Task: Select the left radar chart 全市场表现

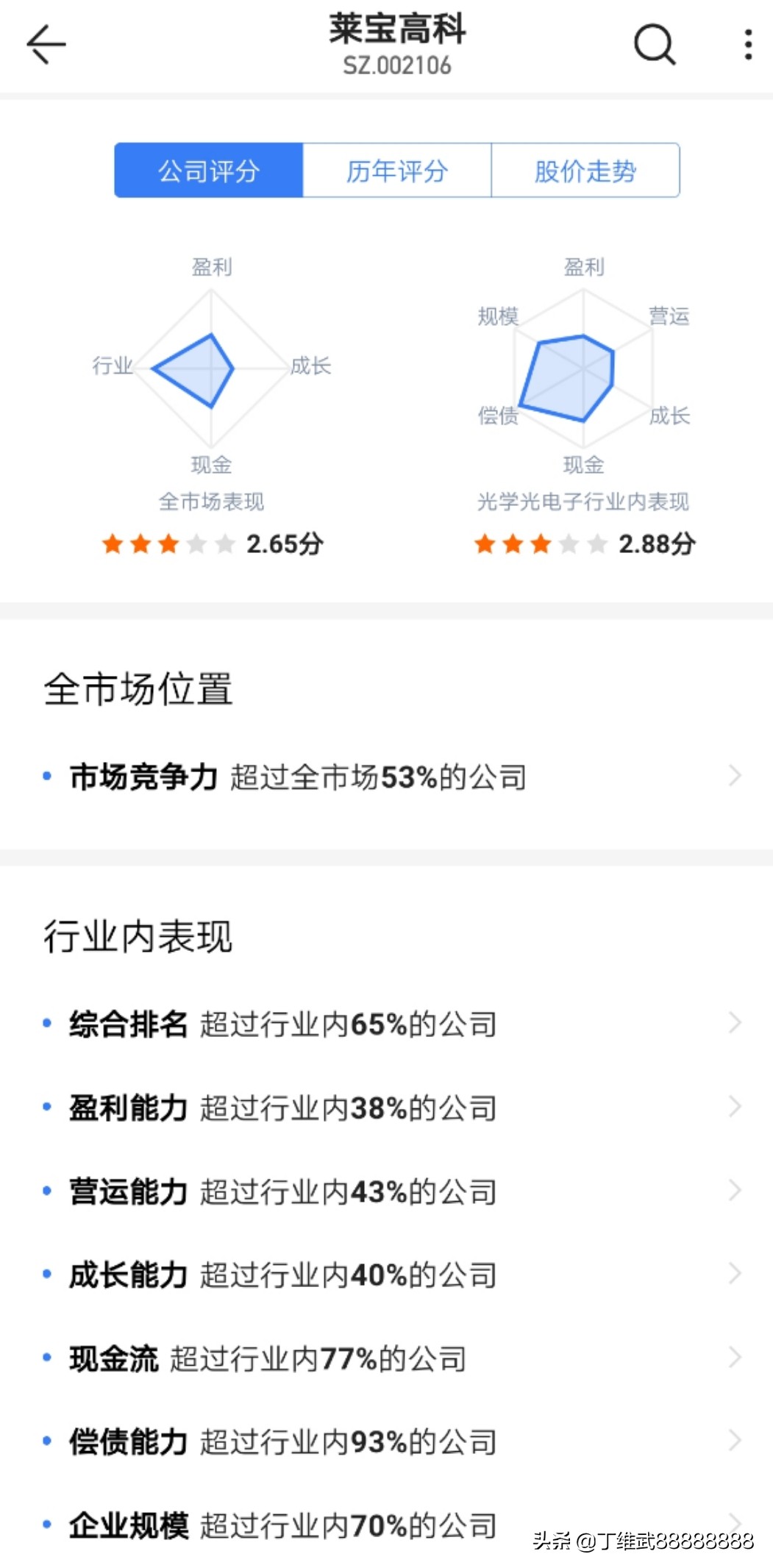Action: [212, 368]
